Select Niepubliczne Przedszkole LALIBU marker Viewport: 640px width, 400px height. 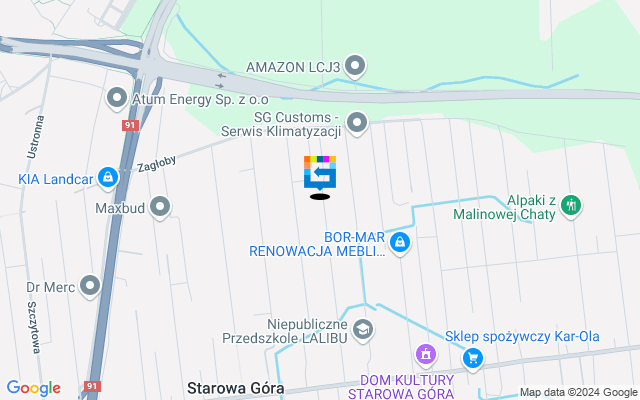point(362,330)
